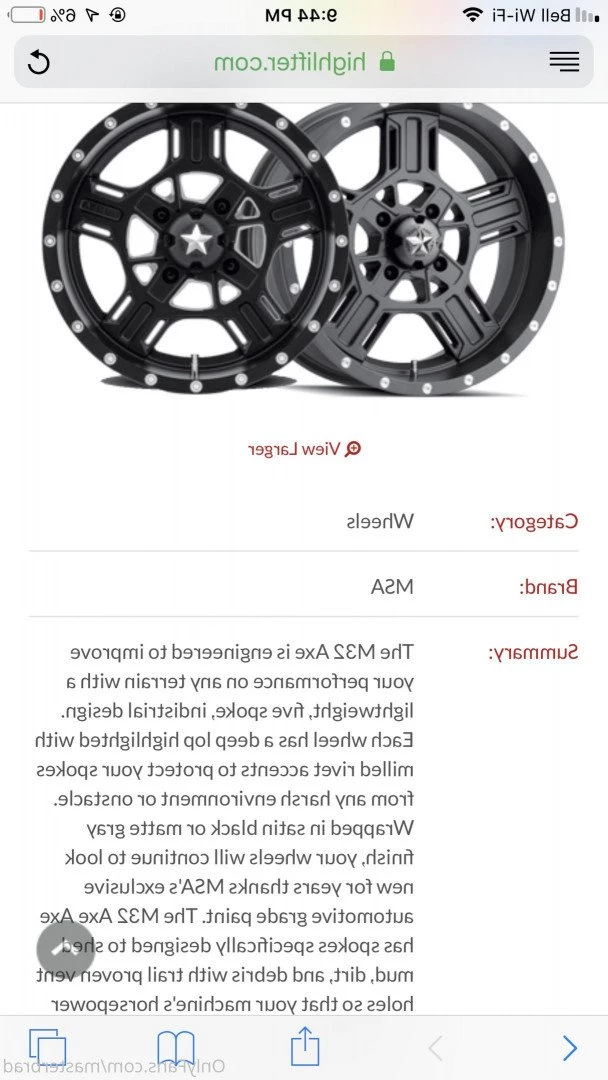Share this page via the share icon

305,1045
